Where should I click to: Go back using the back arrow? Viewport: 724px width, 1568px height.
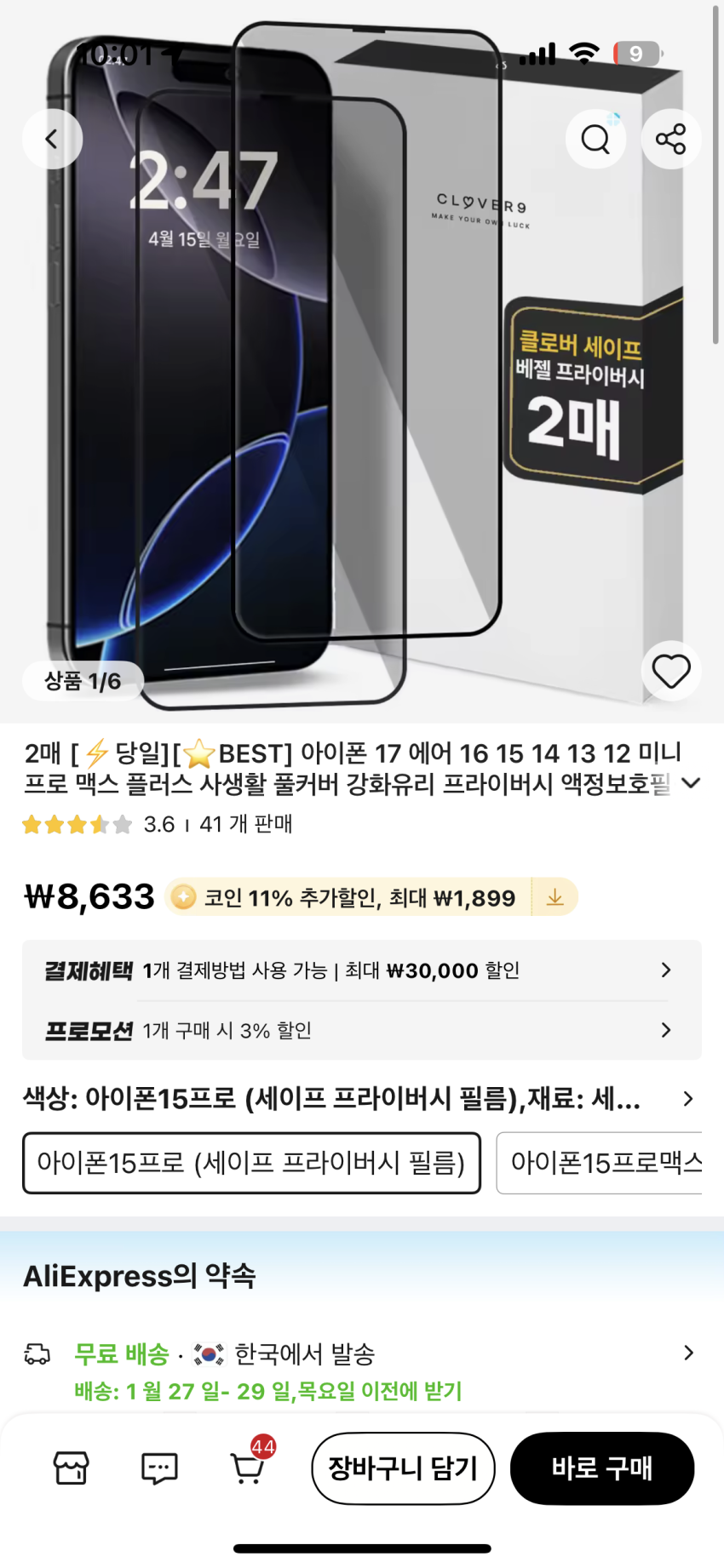[x=52, y=139]
